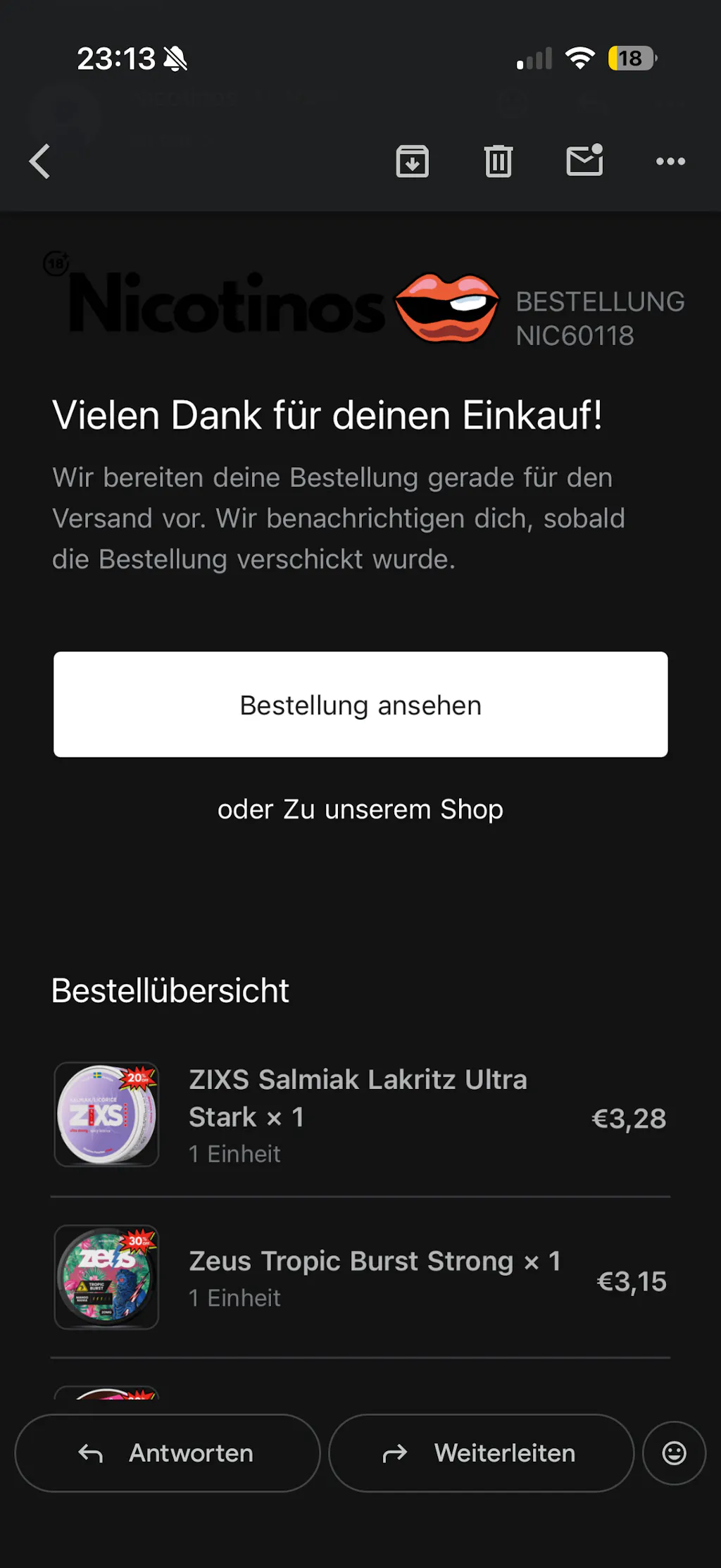
Task: Delete this email with the trash icon
Action: pos(498,161)
